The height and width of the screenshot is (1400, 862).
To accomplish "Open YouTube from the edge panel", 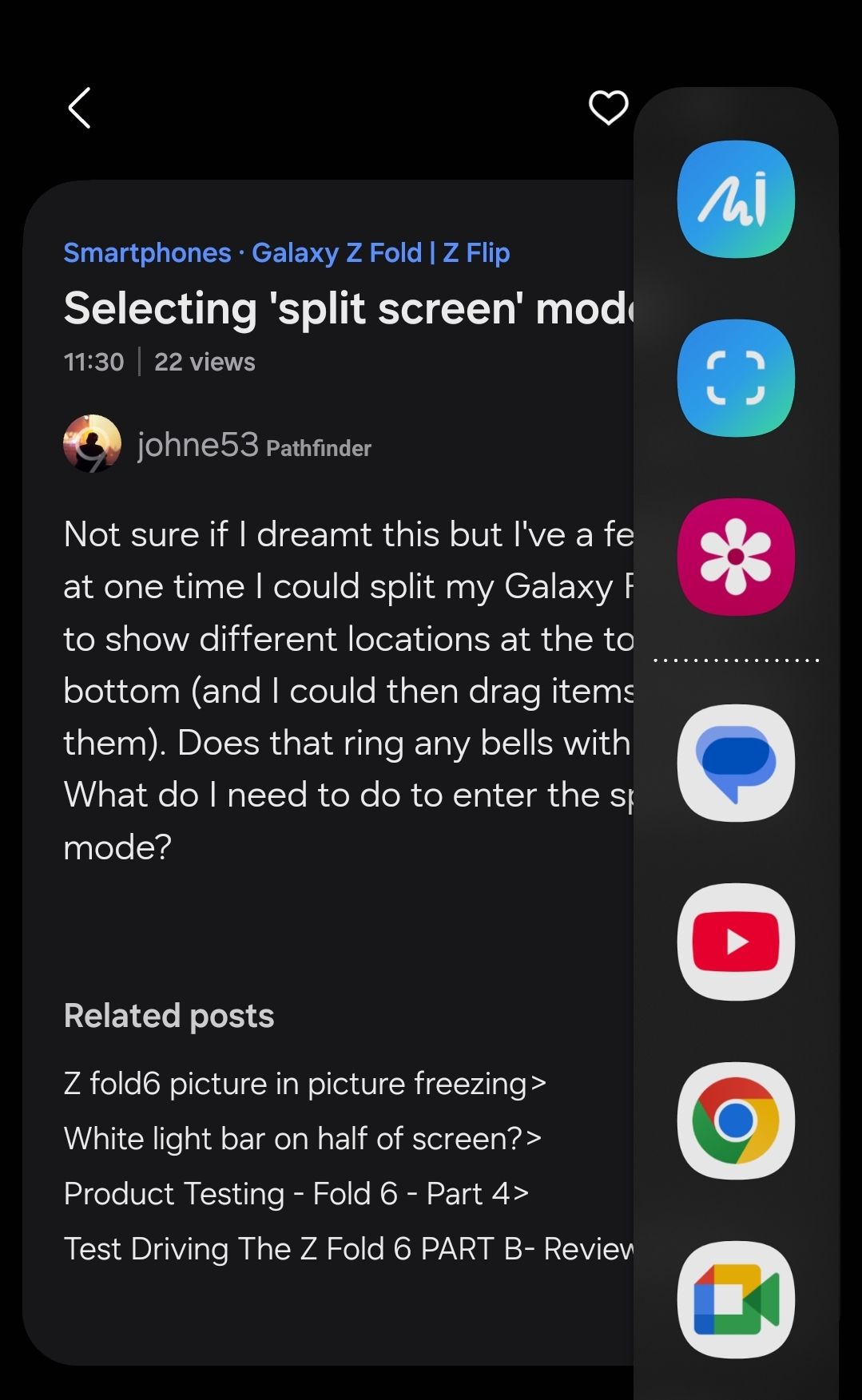I will coord(736,942).
